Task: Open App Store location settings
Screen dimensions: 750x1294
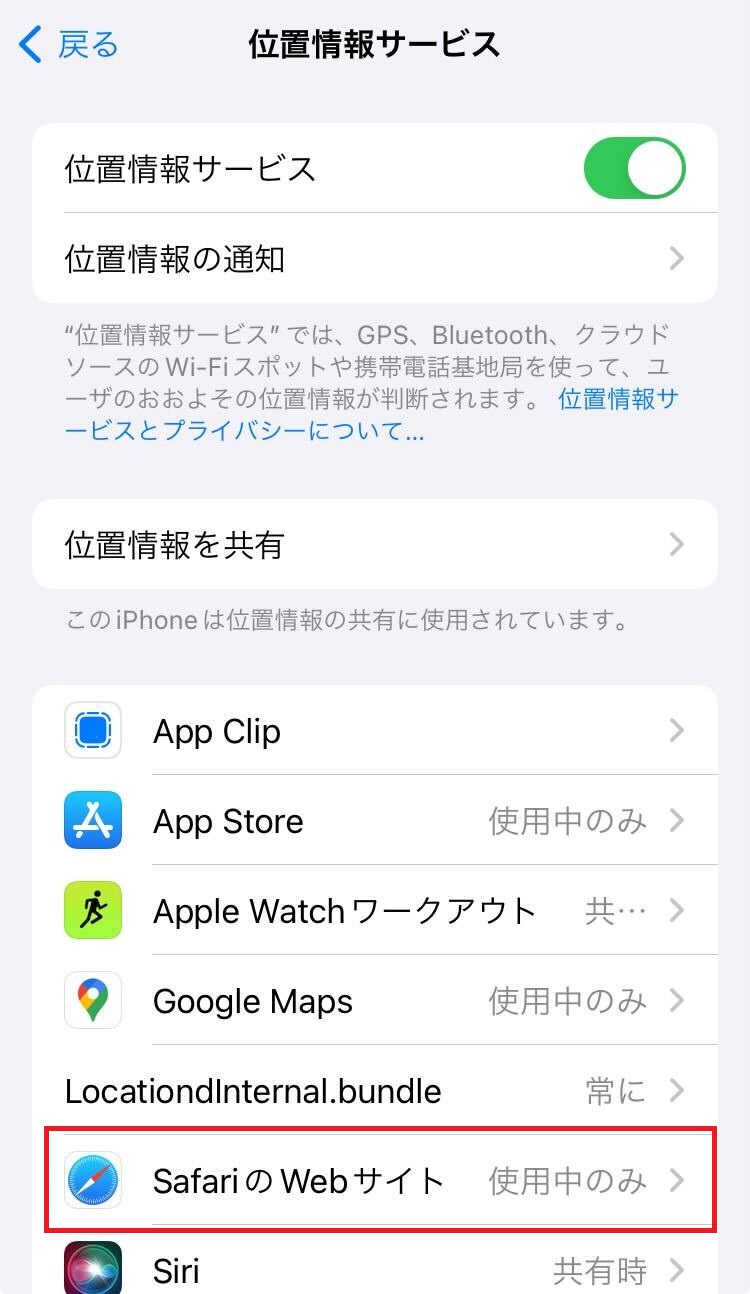Action: (375, 821)
